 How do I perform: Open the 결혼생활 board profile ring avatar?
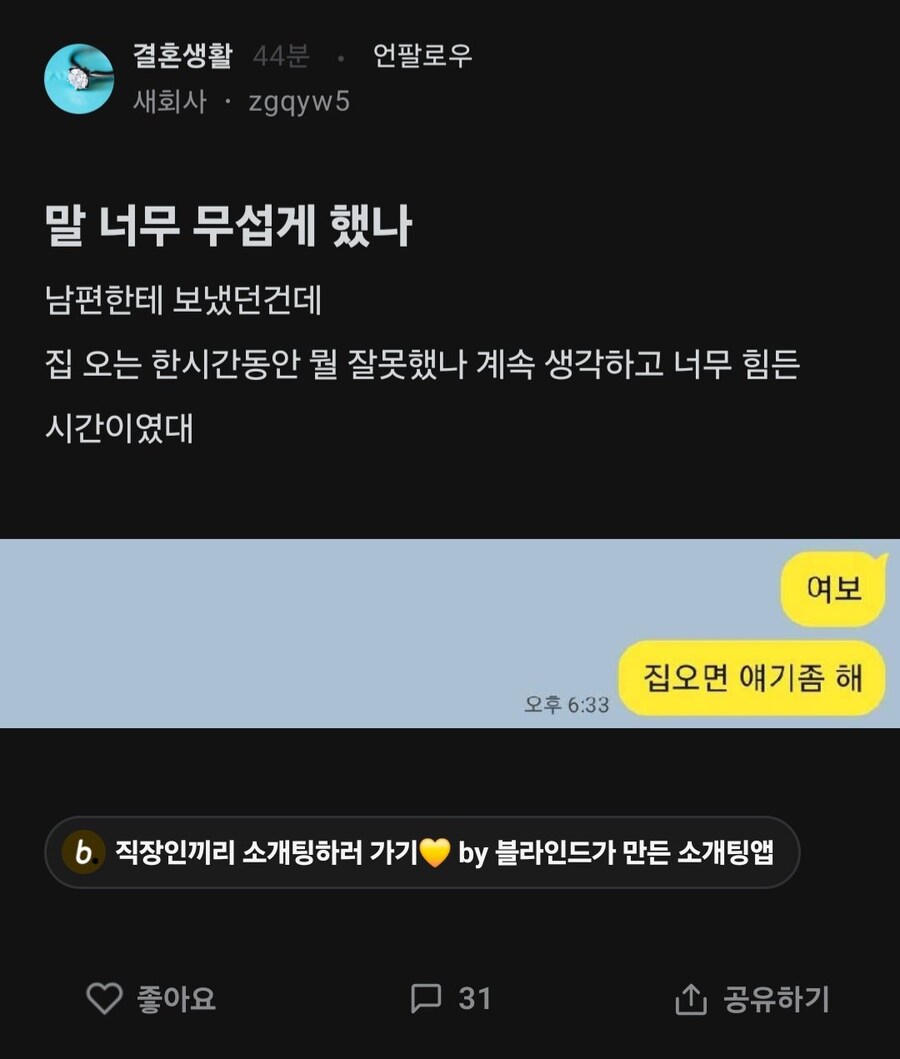tap(78, 78)
